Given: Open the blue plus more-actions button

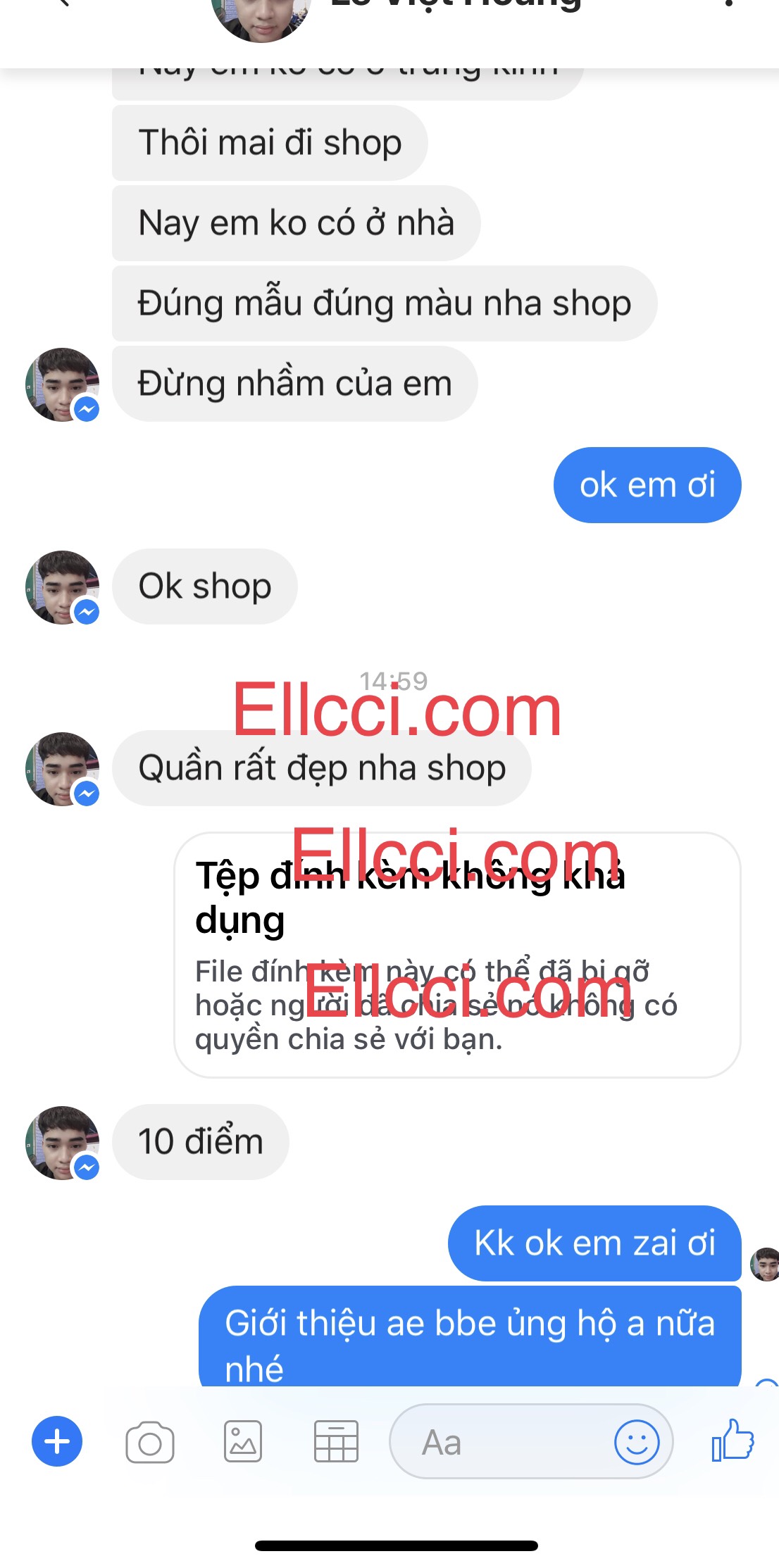Looking at the screenshot, I should (x=57, y=1441).
